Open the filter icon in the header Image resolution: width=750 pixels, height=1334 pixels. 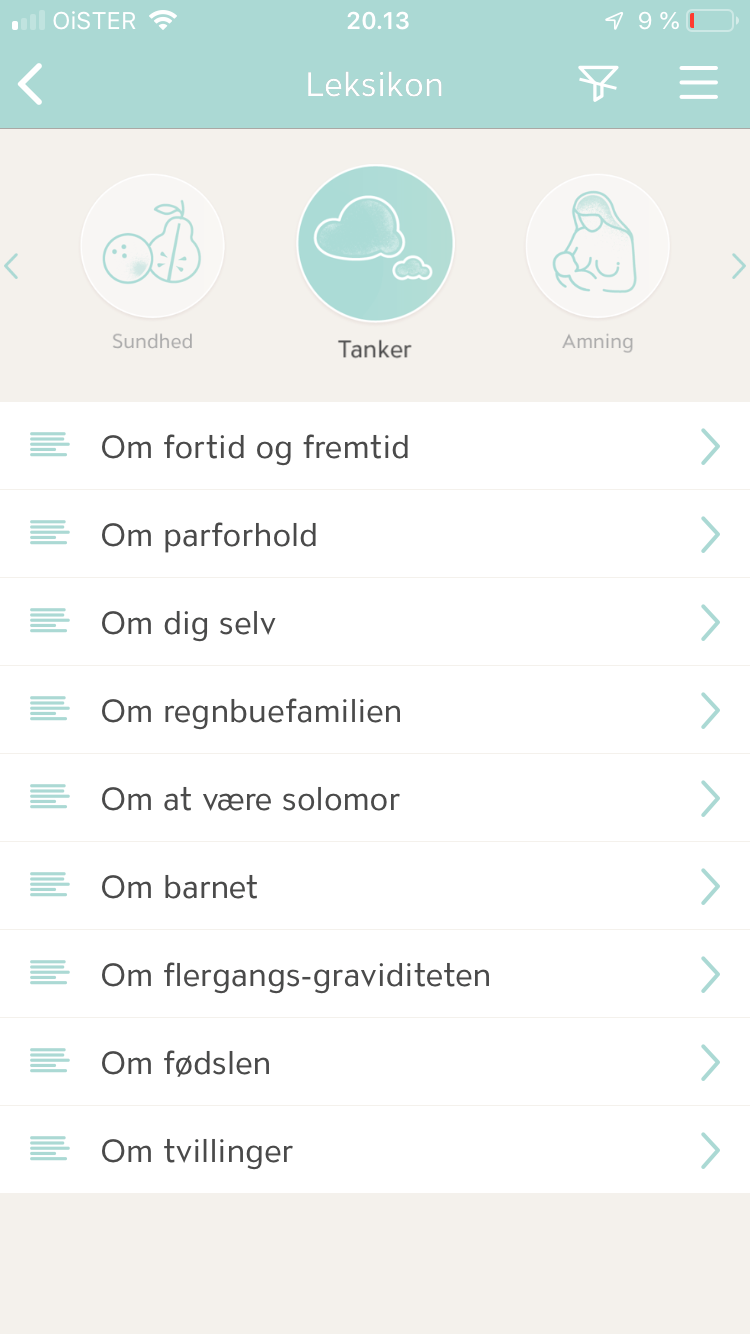[x=598, y=83]
